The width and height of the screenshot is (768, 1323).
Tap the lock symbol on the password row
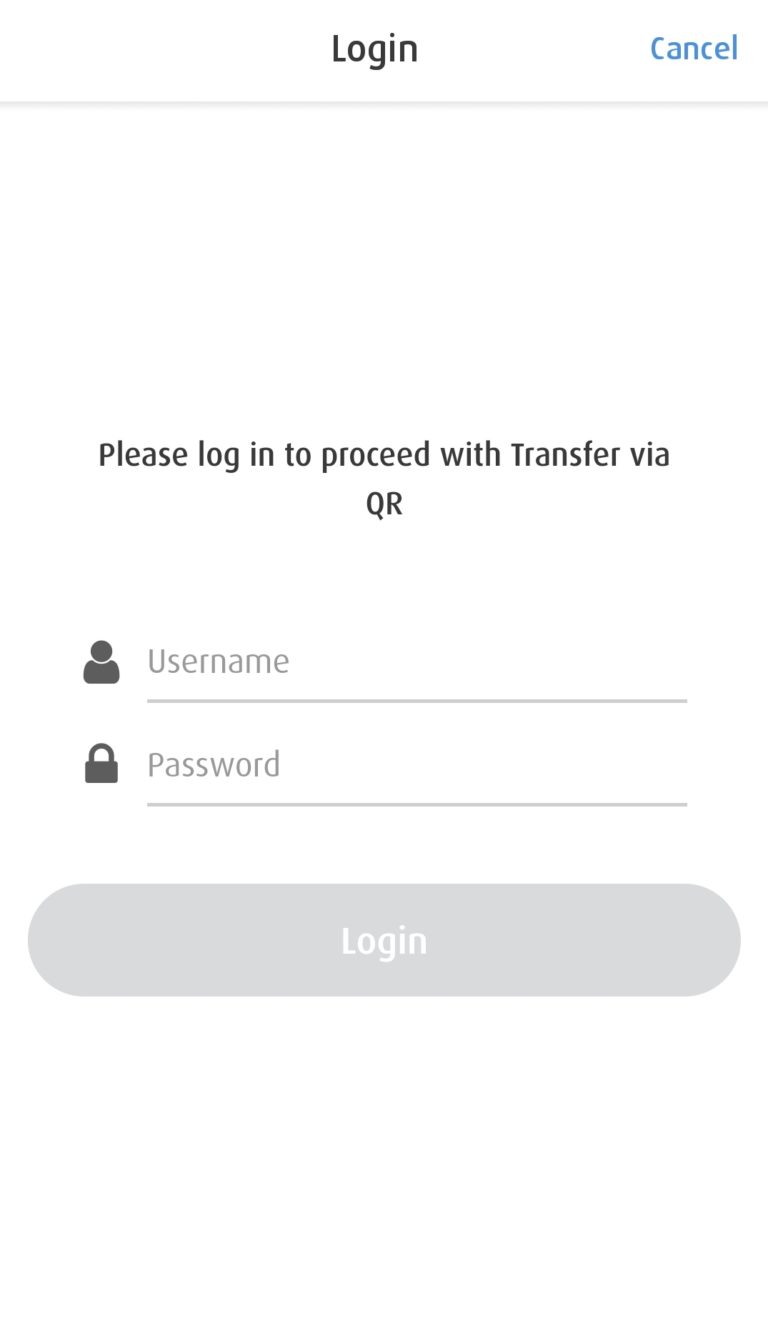point(101,764)
